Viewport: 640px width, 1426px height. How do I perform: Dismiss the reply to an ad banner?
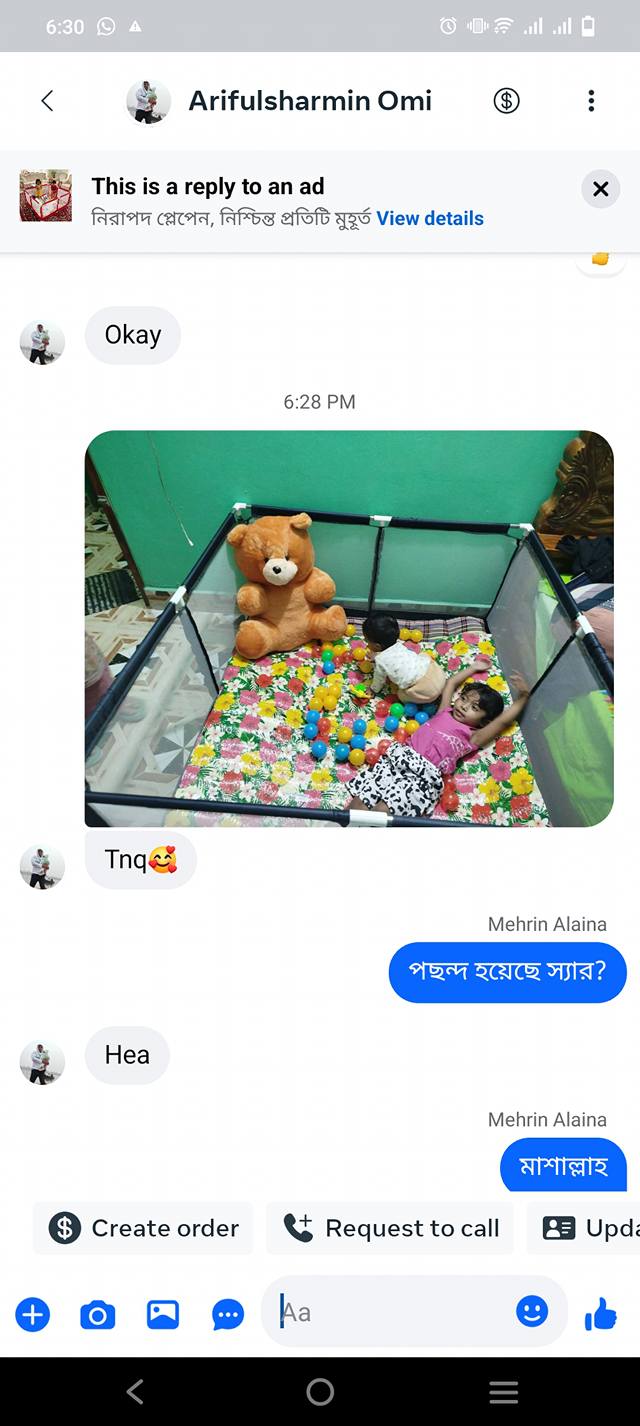pos(600,189)
